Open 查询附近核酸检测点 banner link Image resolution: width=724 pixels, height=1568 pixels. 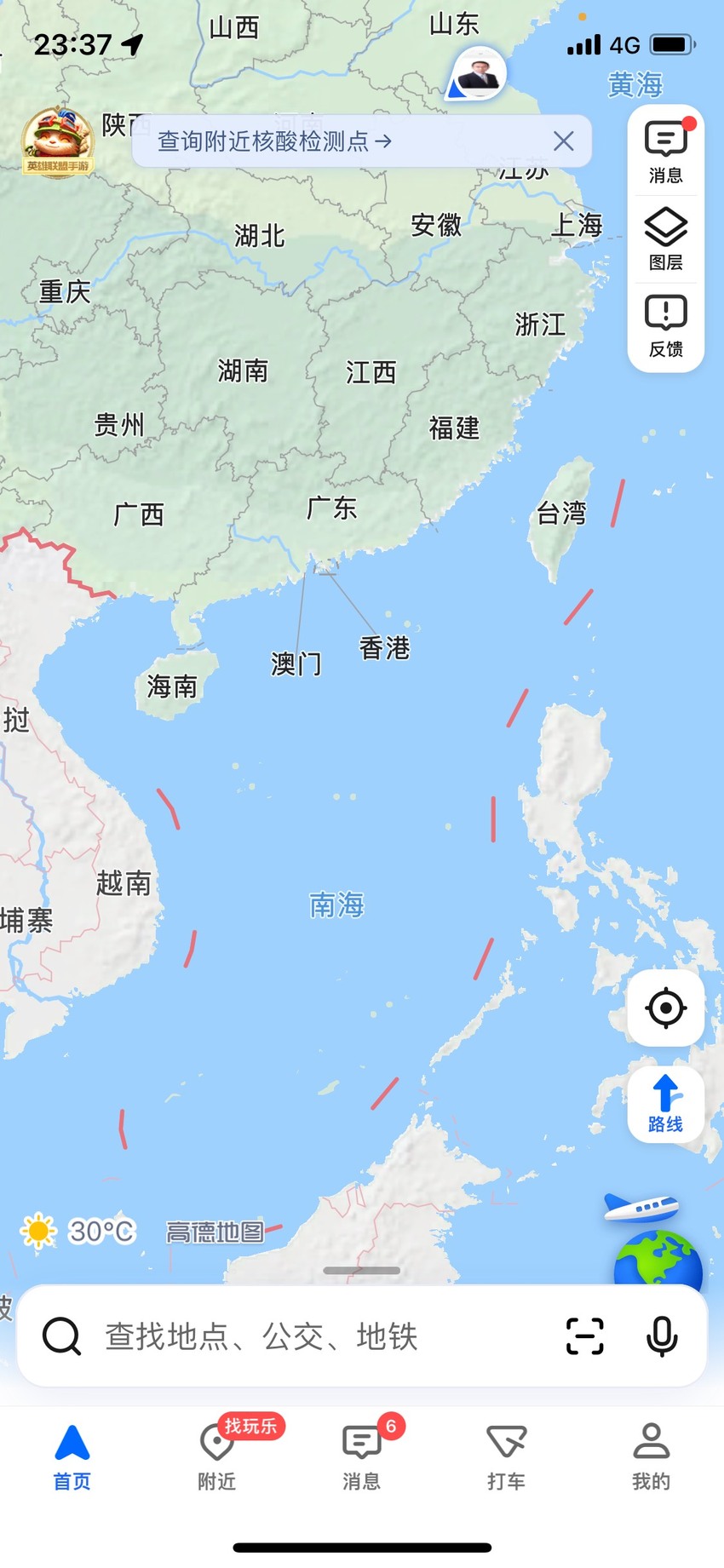[x=274, y=141]
